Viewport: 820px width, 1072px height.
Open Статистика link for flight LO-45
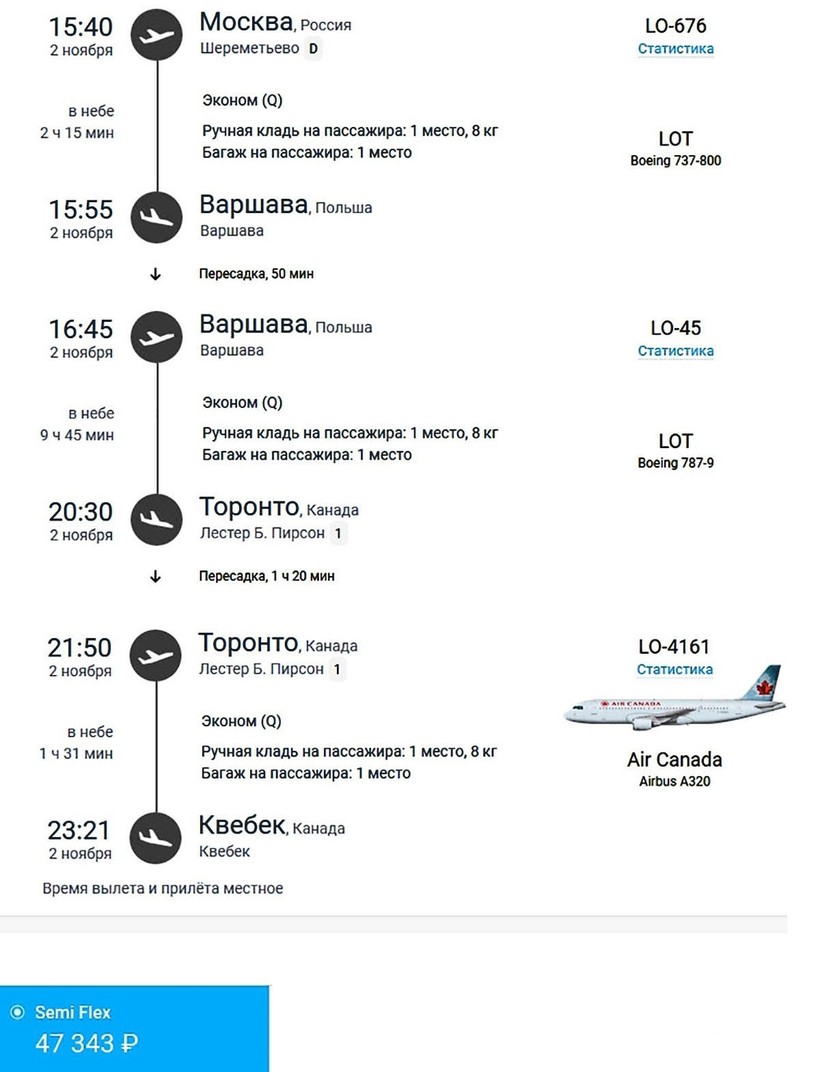click(x=675, y=351)
